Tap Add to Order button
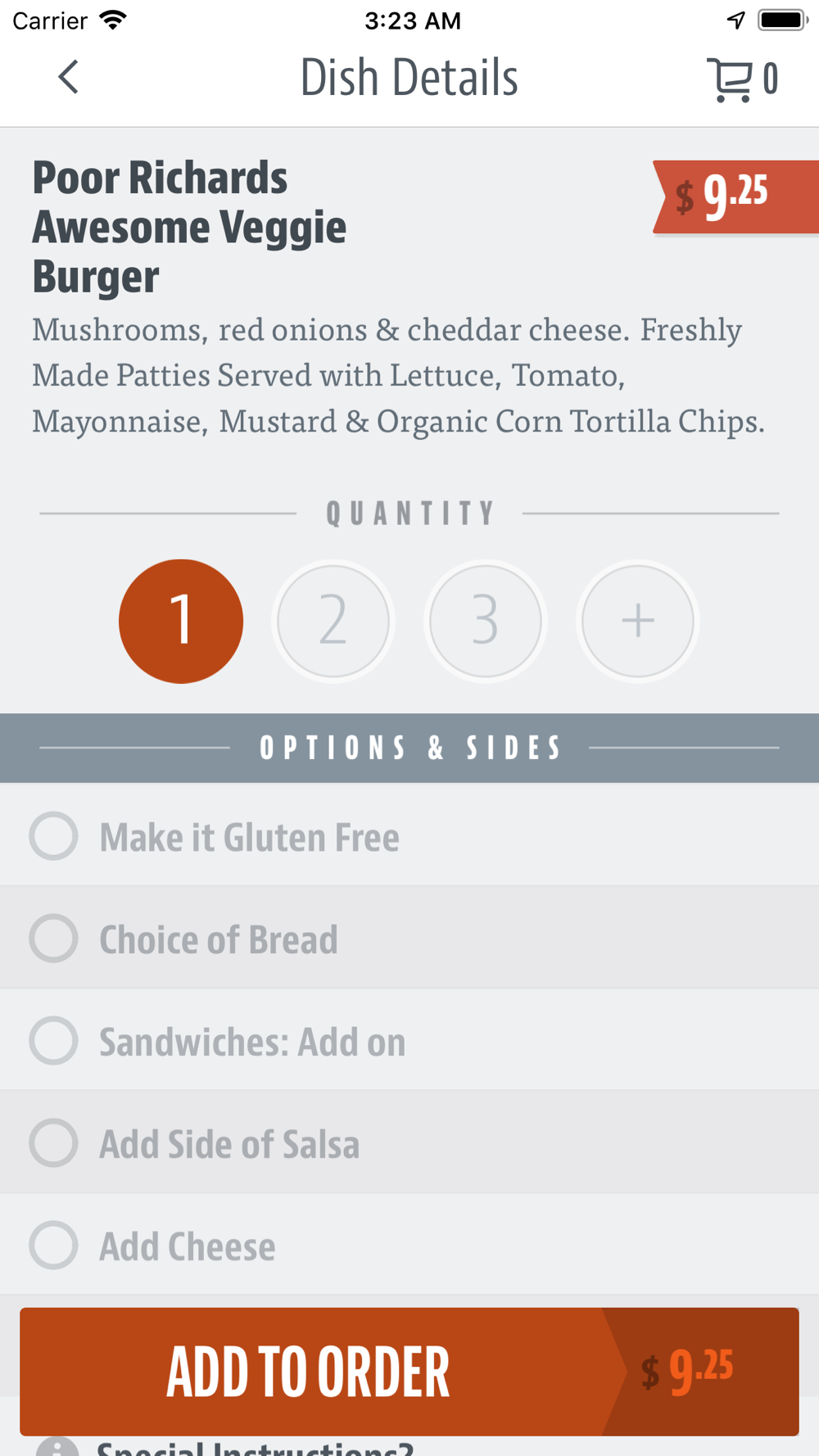Image resolution: width=819 pixels, height=1456 pixels. [x=409, y=1371]
